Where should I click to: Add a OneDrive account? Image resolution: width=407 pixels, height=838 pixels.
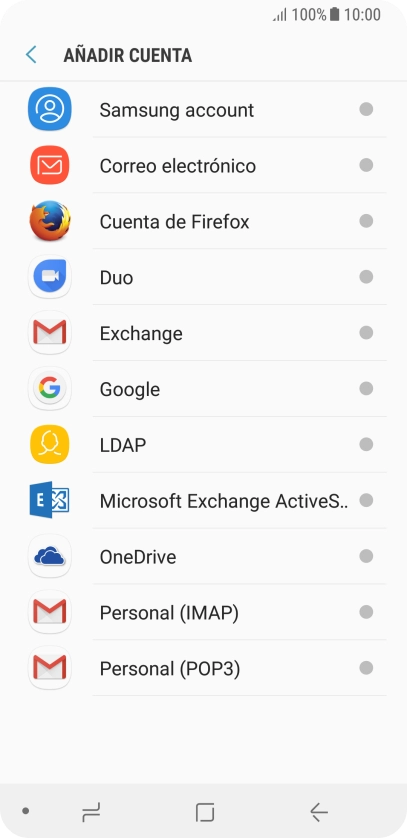point(204,556)
